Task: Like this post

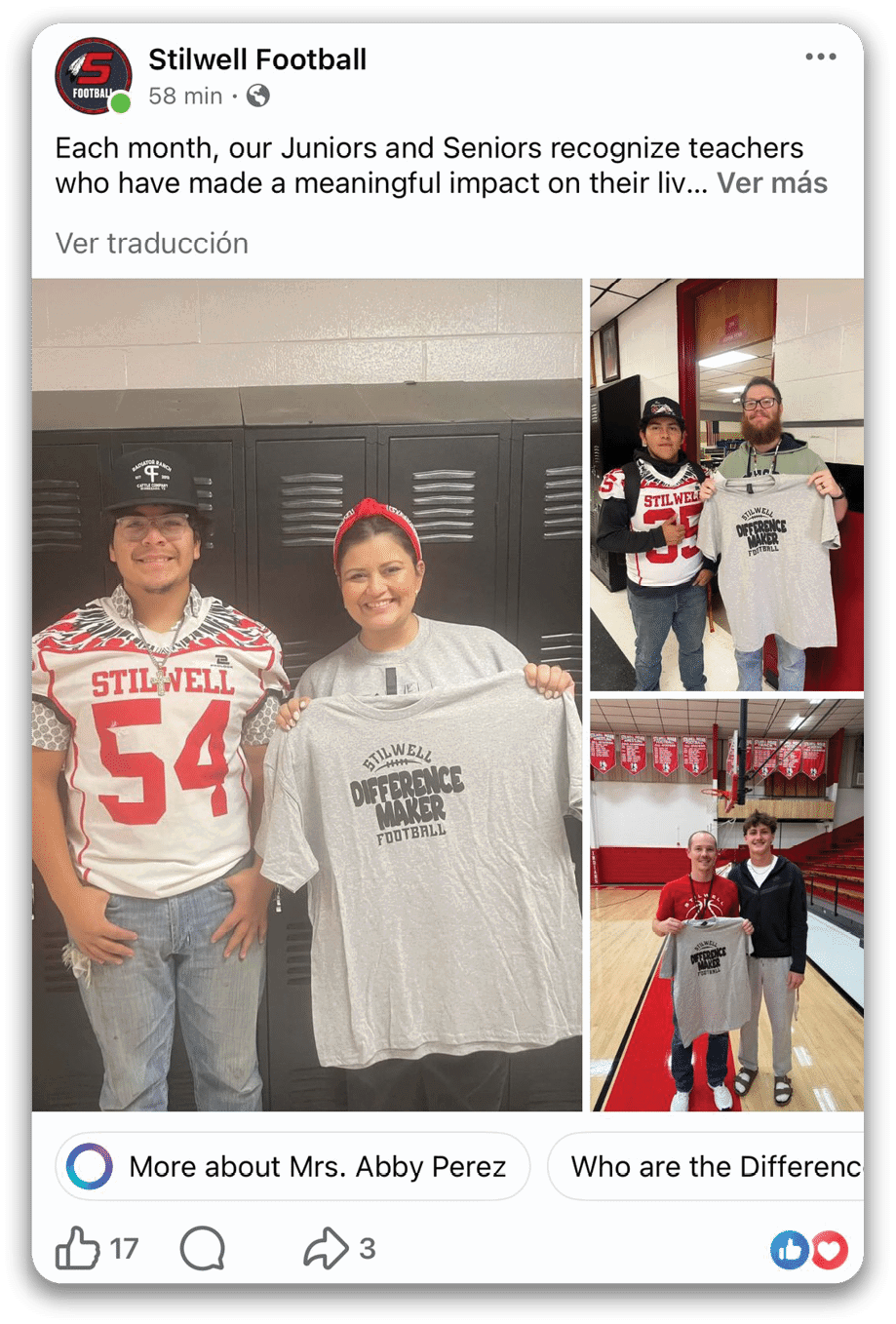Action: click(78, 1248)
